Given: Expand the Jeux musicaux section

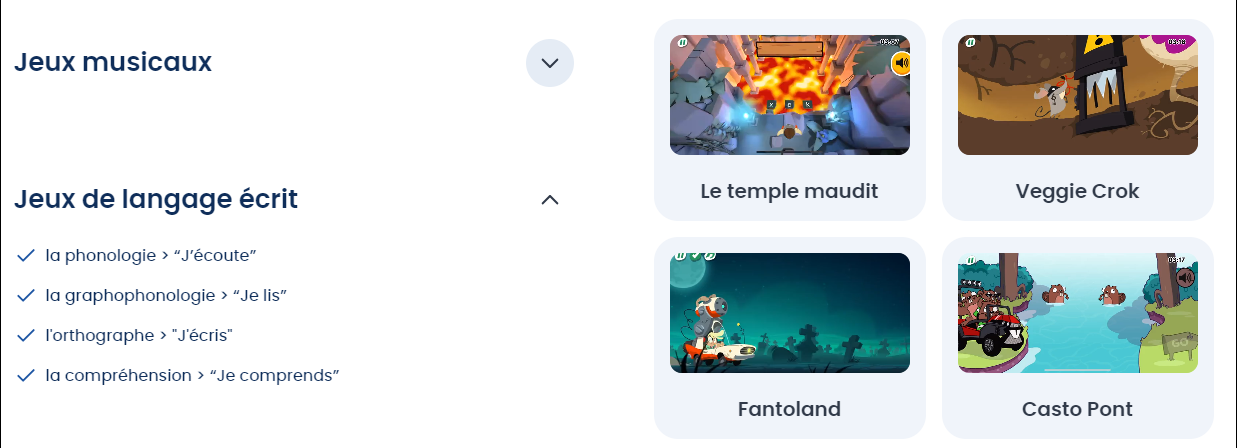Looking at the screenshot, I should [549, 63].
